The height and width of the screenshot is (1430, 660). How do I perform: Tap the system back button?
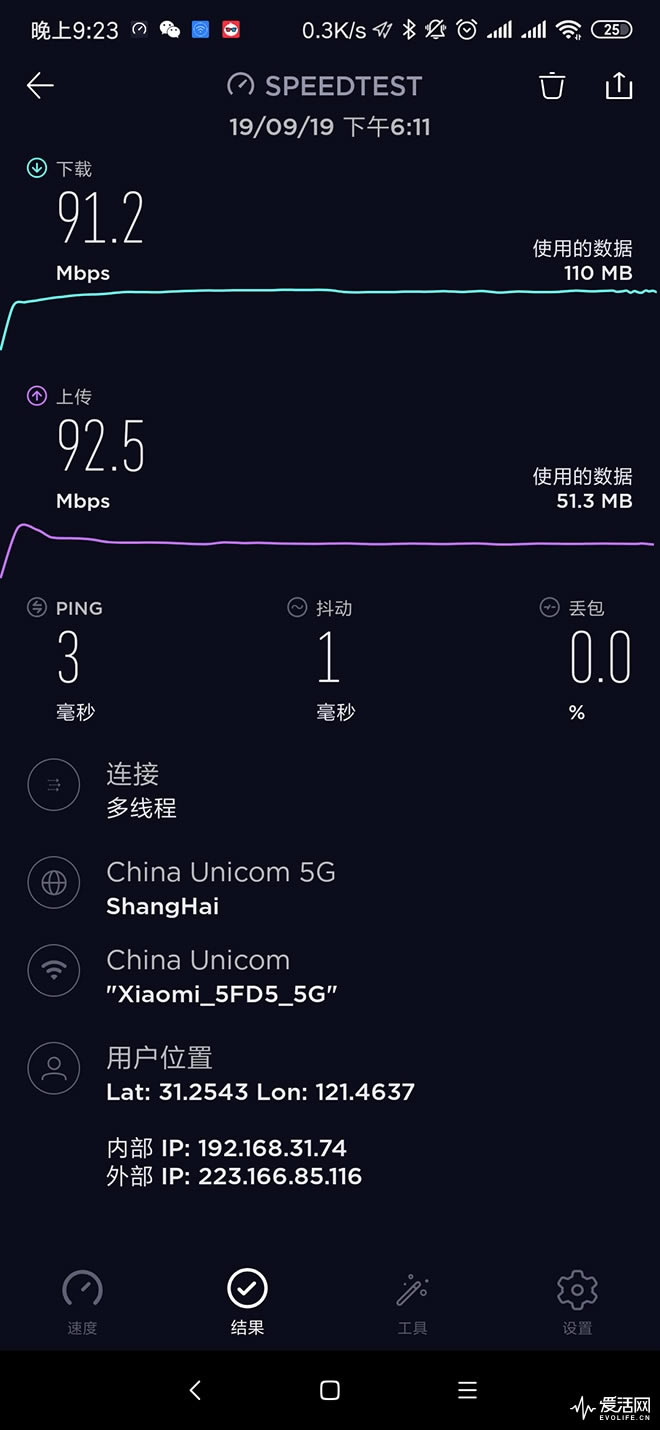[195, 1390]
